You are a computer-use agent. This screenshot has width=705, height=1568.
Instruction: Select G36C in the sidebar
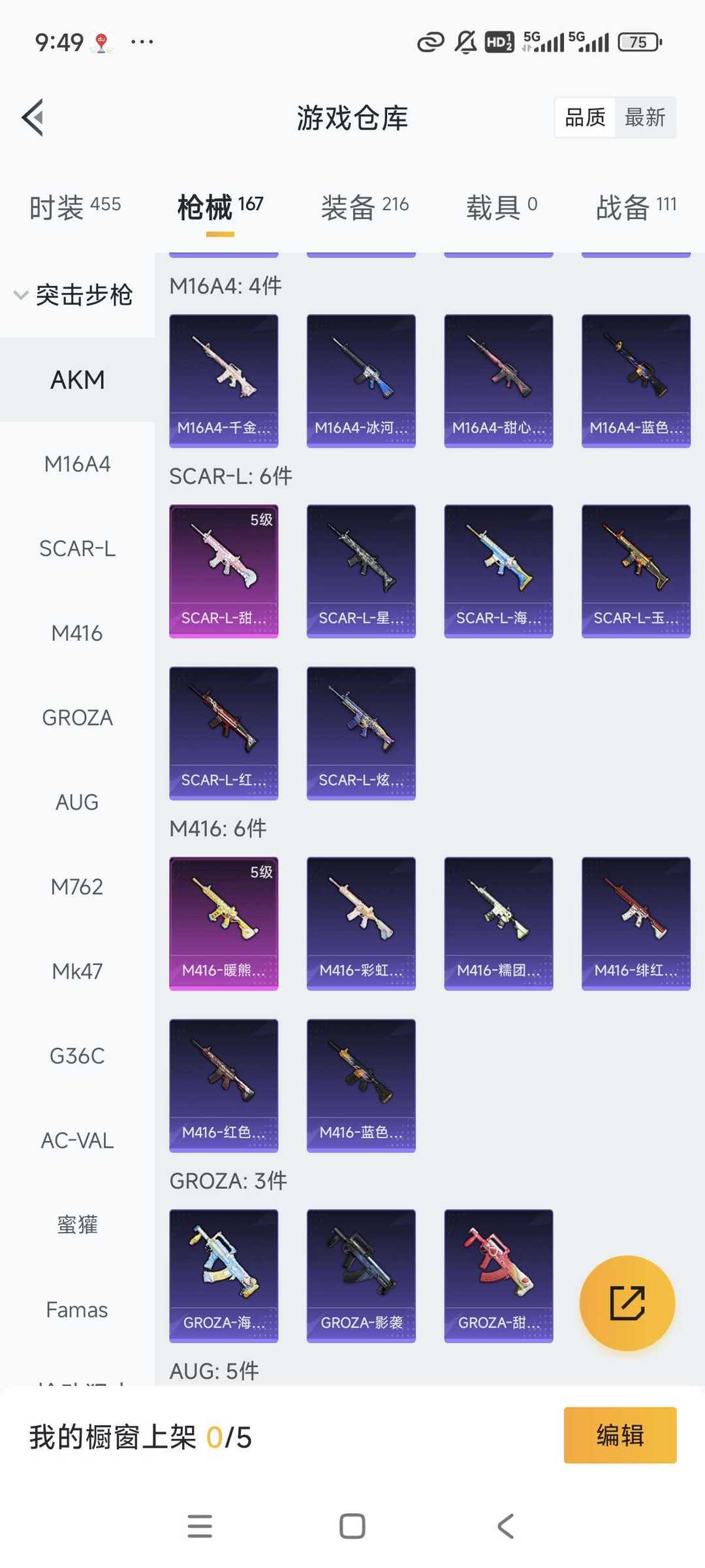pos(77,1056)
